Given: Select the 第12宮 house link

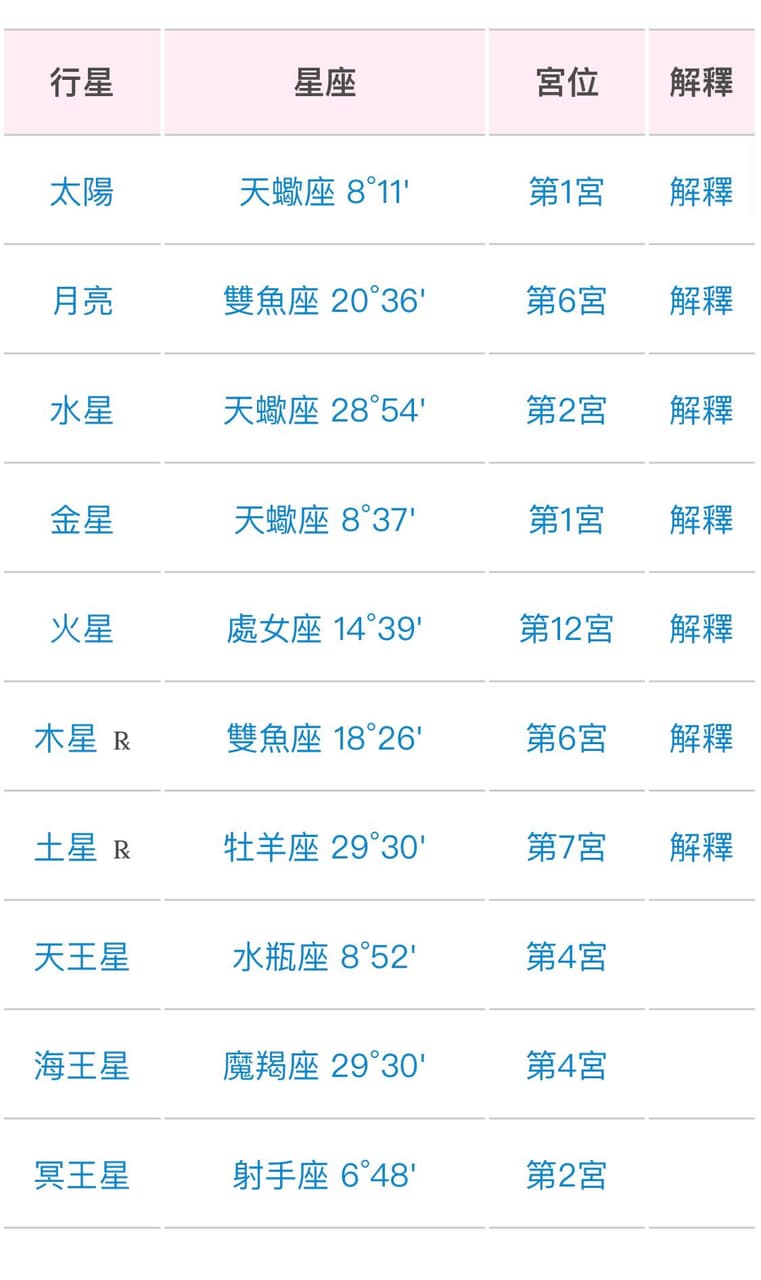Looking at the screenshot, I should (x=566, y=628).
